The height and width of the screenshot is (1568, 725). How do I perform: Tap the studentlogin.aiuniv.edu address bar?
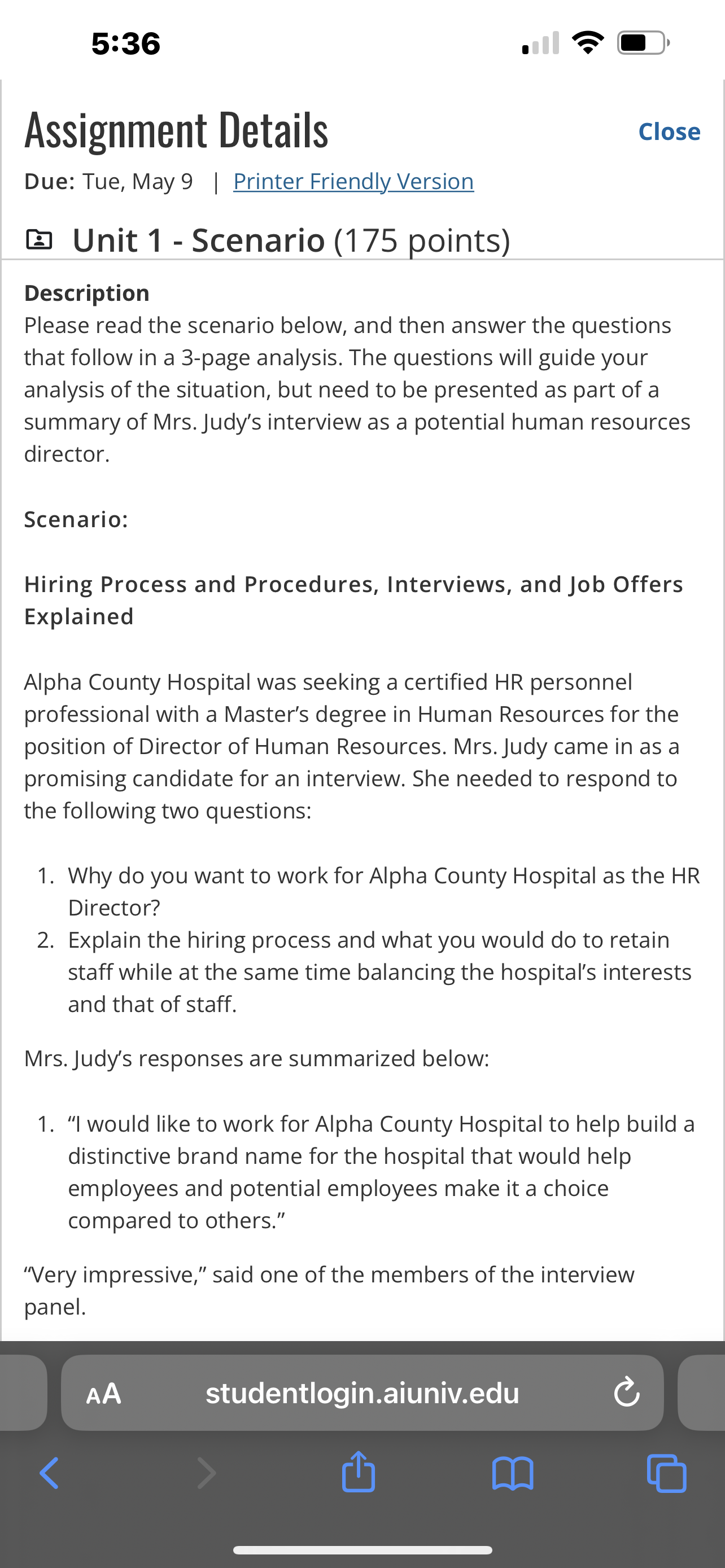pos(362,1392)
